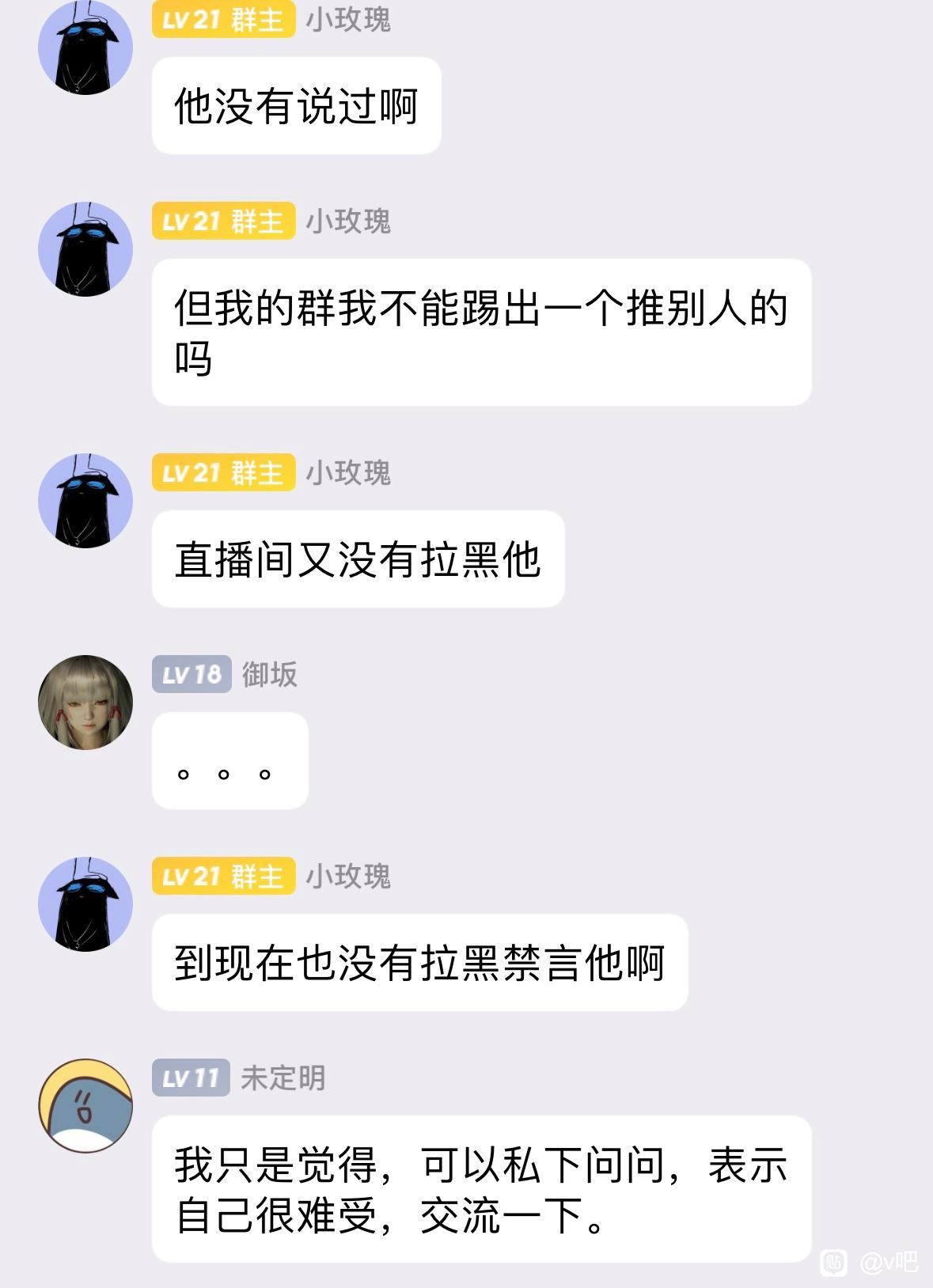This screenshot has height=1288, width=933.
Task: Tap 小玫瑰's avatar beside "他没有说过啊"
Action: pyautogui.click(x=85, y=49)
